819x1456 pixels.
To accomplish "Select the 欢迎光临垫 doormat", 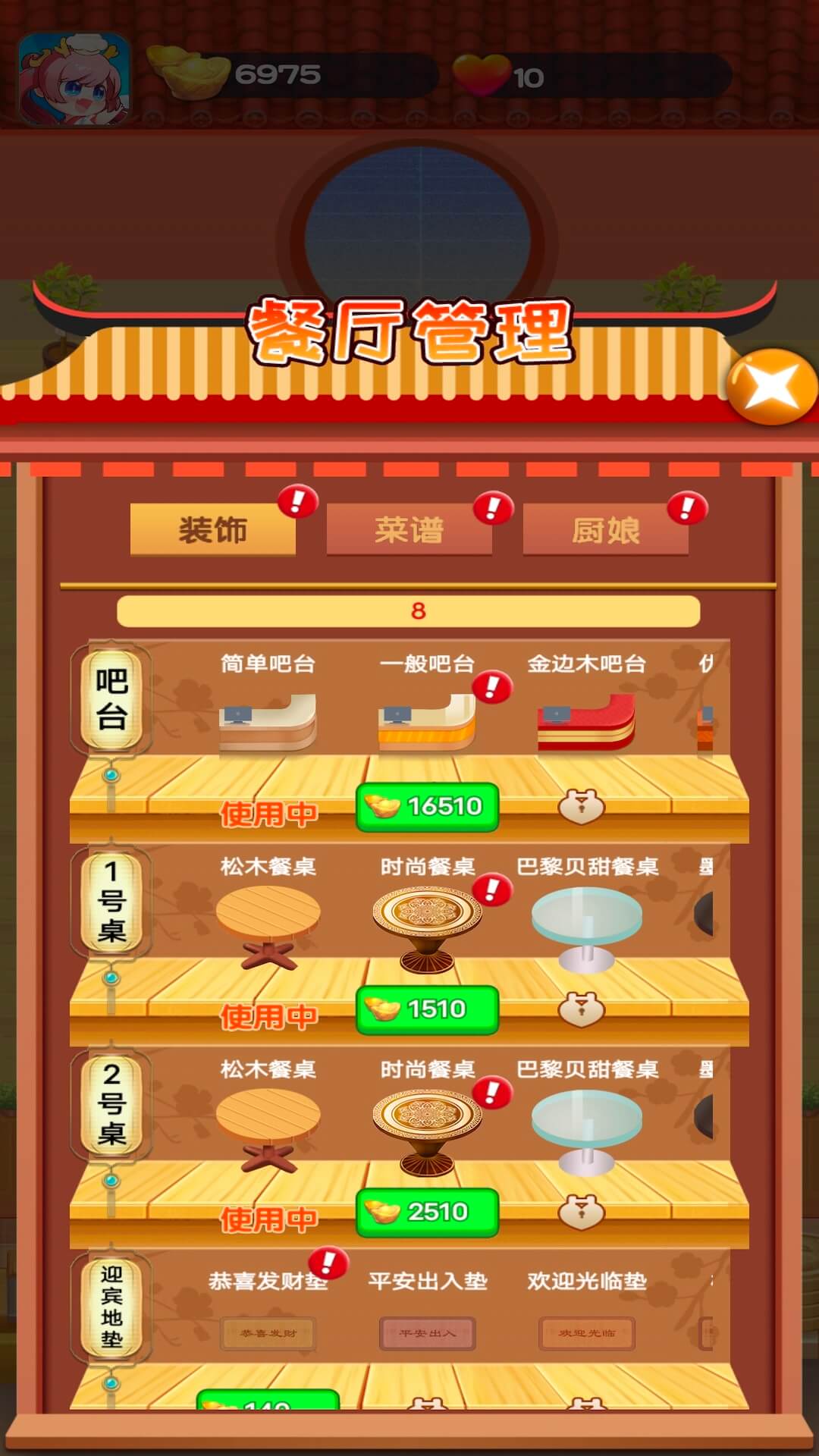I will pyautogui.click(x=585, y=1332).
